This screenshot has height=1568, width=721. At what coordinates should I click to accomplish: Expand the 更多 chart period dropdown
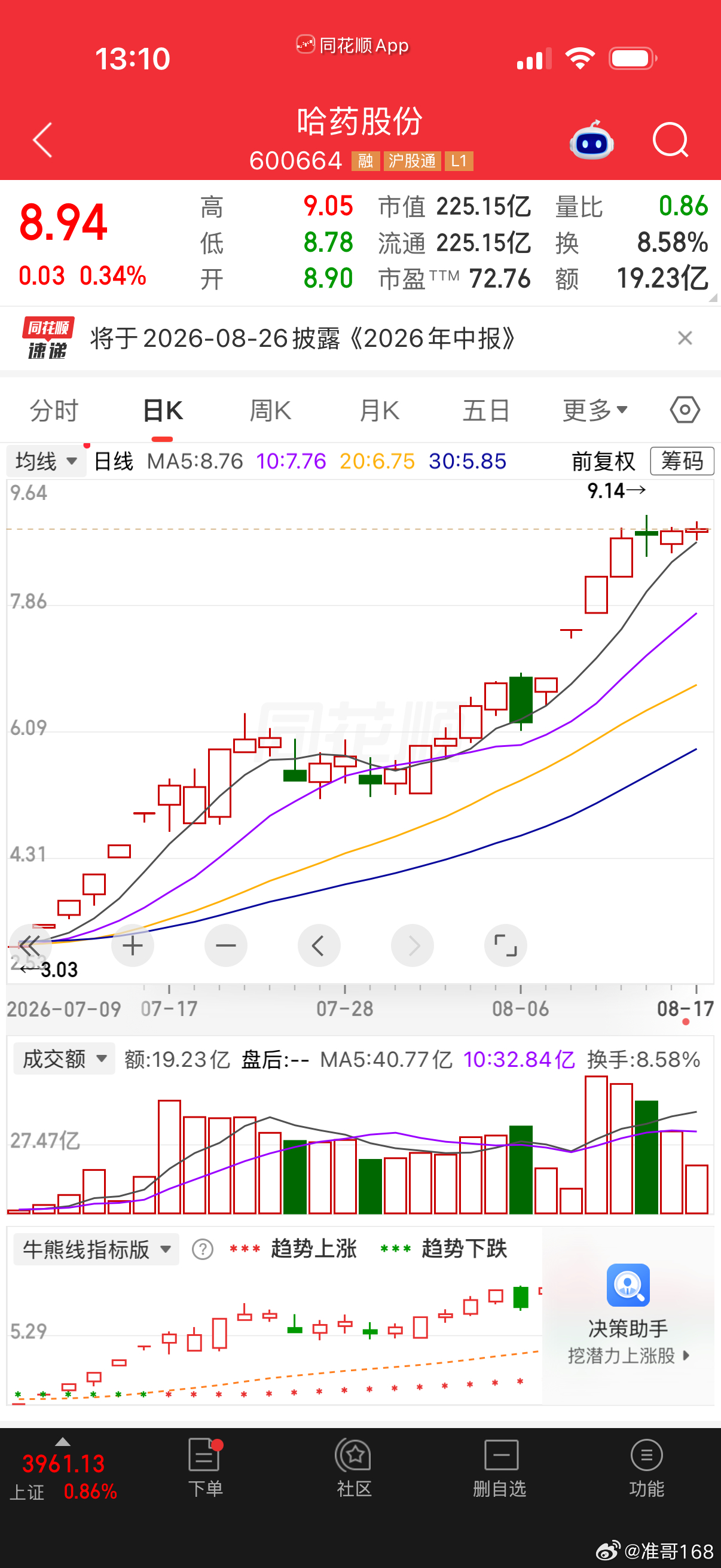594,410
